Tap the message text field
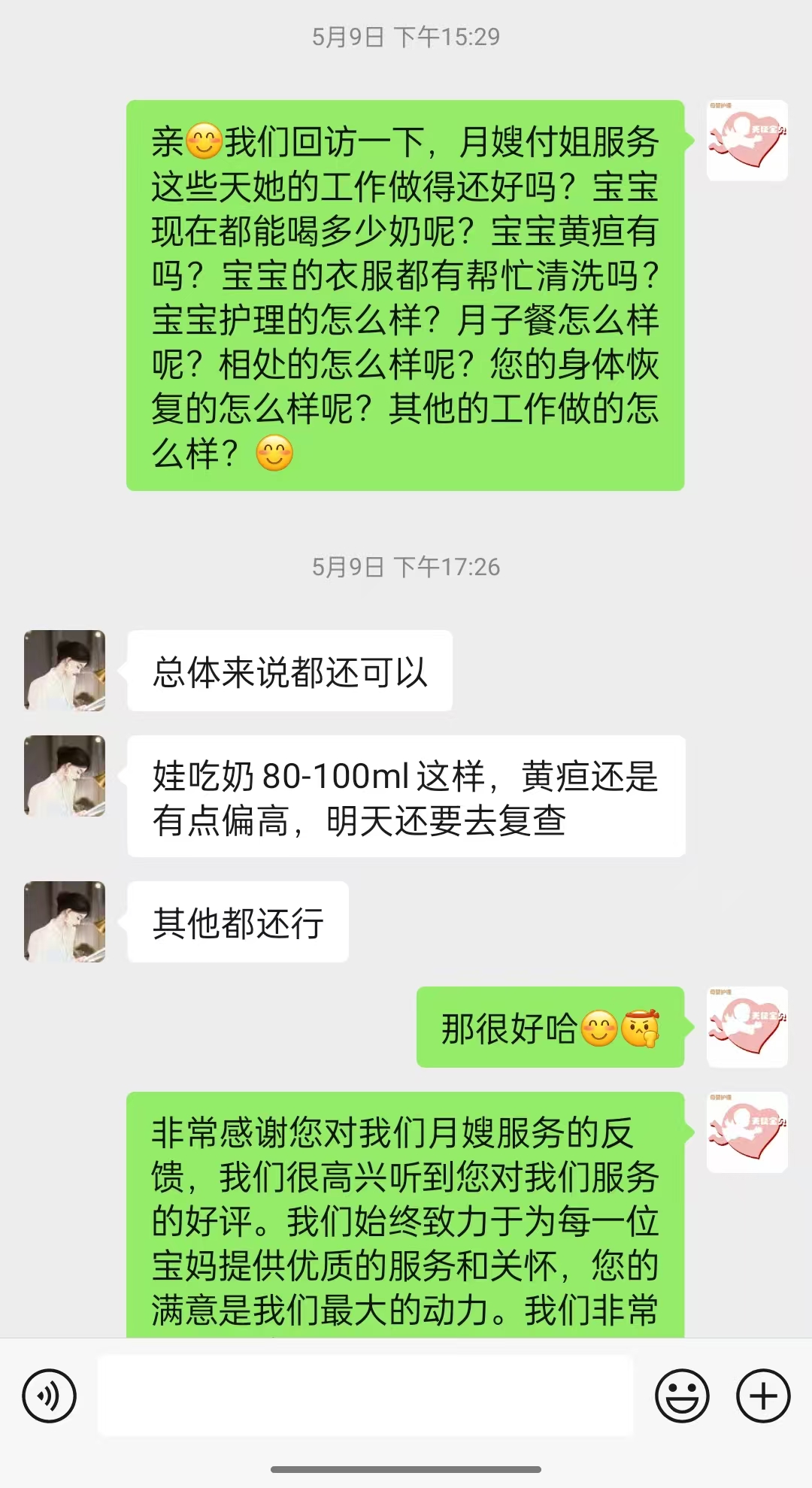The width and height of the screenshot is (812, 1488). (365, 1396)
